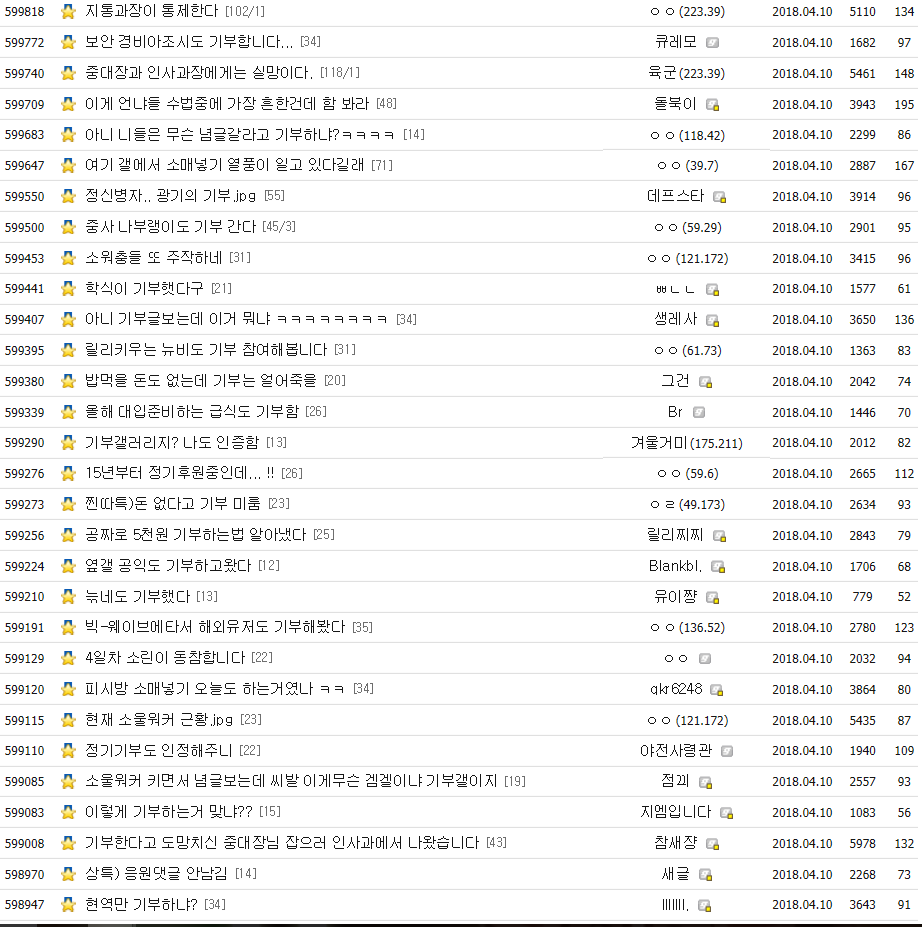922x927 pixels.
Task: Open post '이렇게 기부하는거 맞냐??'
Action: [169, 812]
